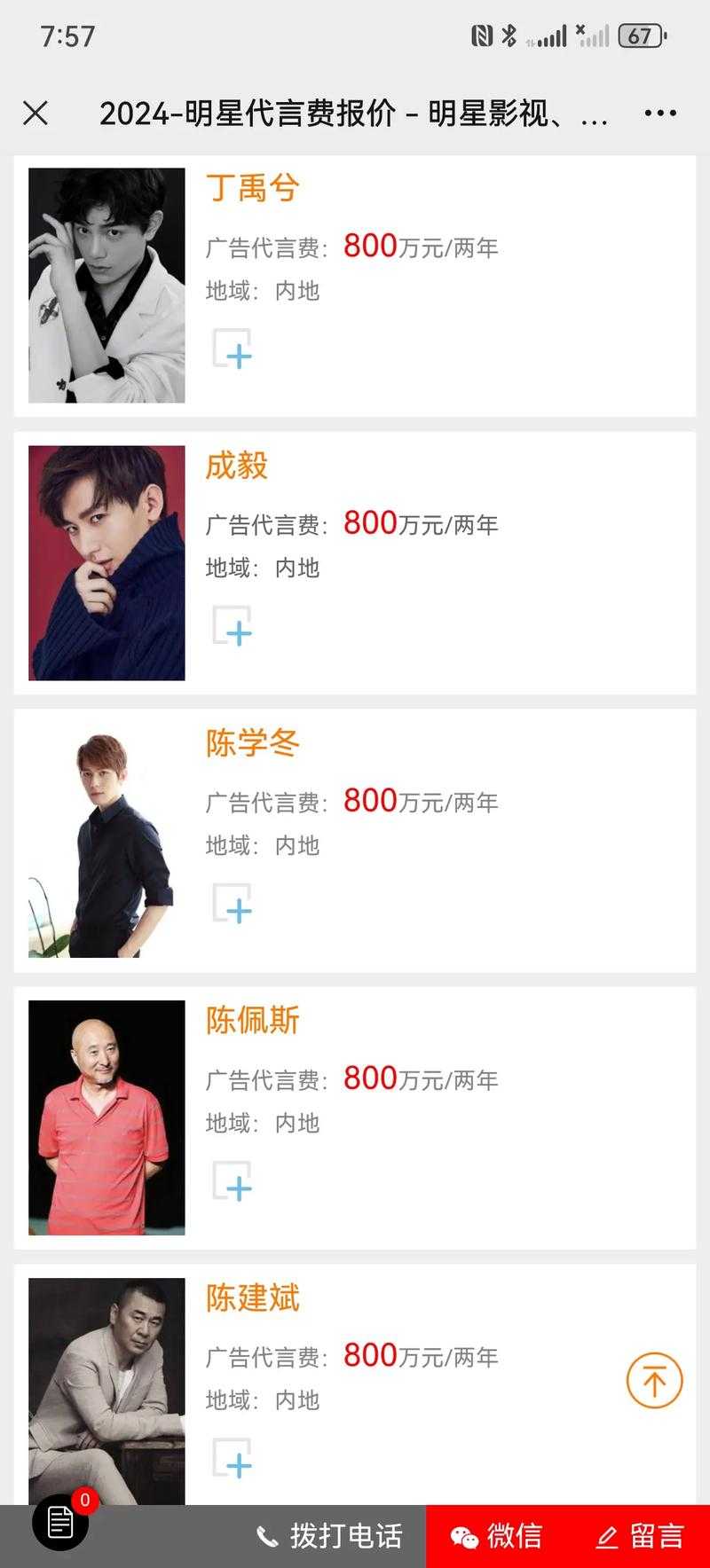Leave a message with 留言
This screenshot has height=1568, width=710.
click(x=640, y=1536)
